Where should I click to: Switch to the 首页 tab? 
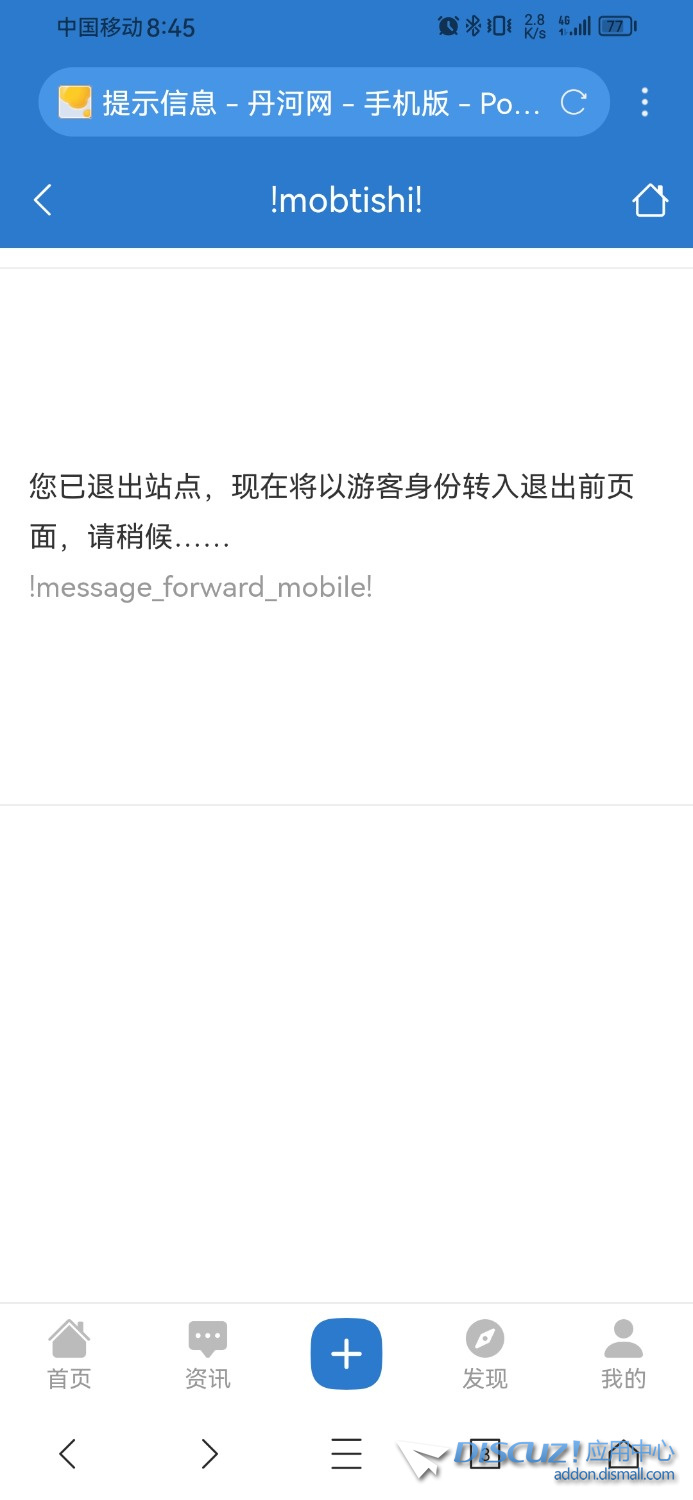pyautogui.click(x=69, y=1354)
